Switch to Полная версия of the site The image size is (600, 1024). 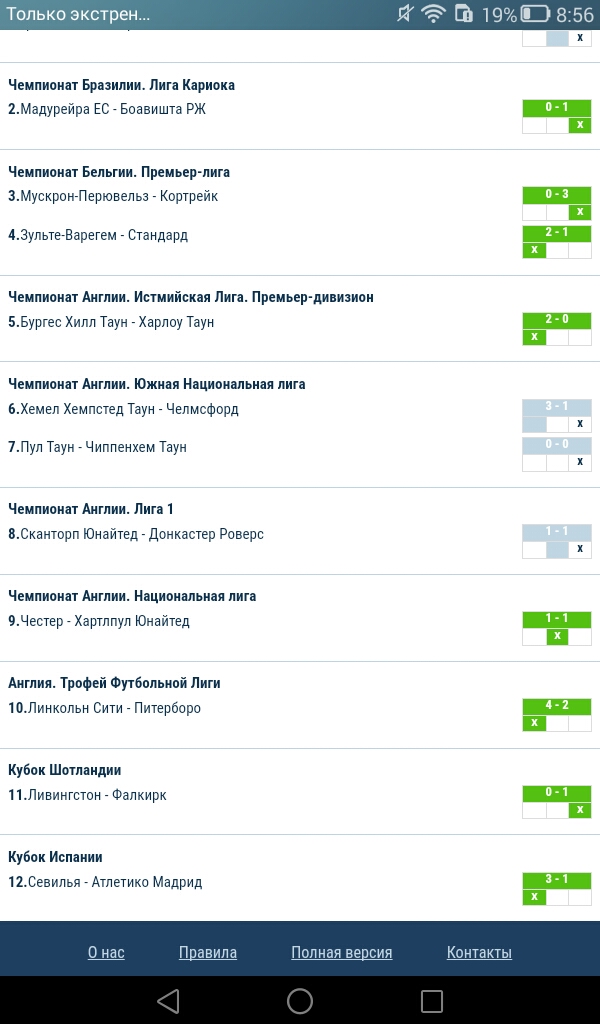pyautogui.click(x=341, y=953)
